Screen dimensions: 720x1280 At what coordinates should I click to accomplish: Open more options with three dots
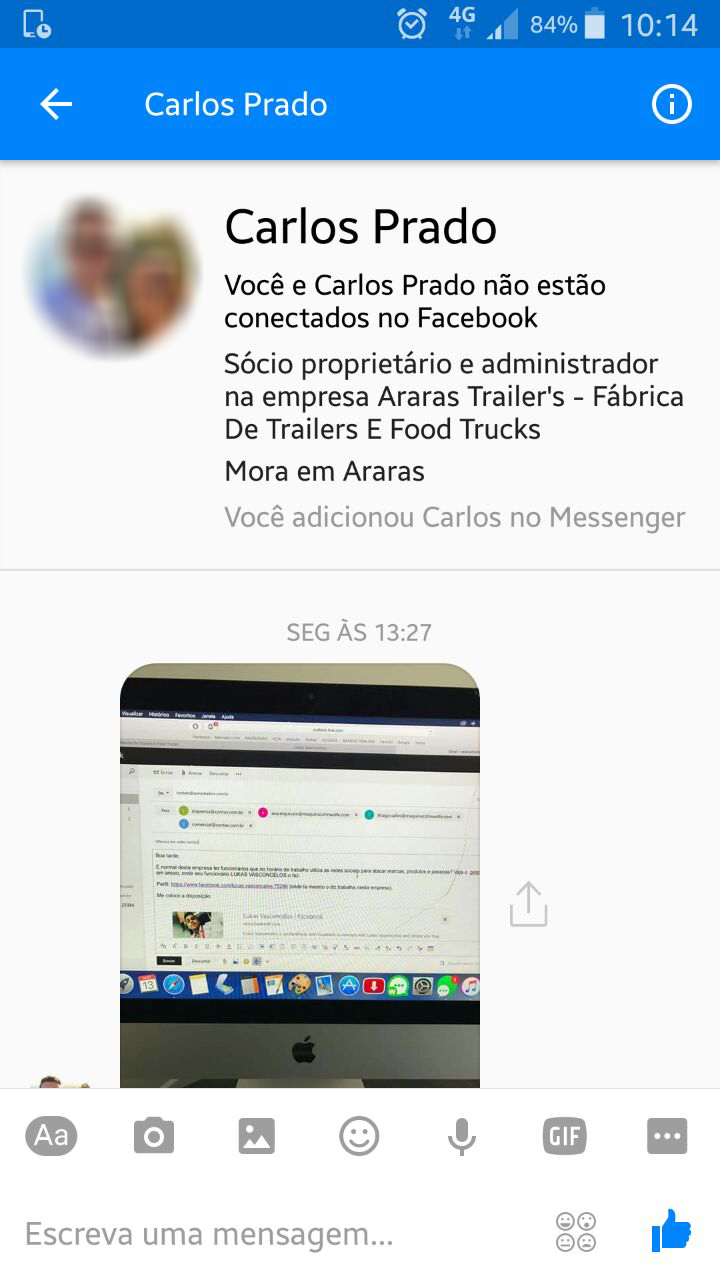667,1136
